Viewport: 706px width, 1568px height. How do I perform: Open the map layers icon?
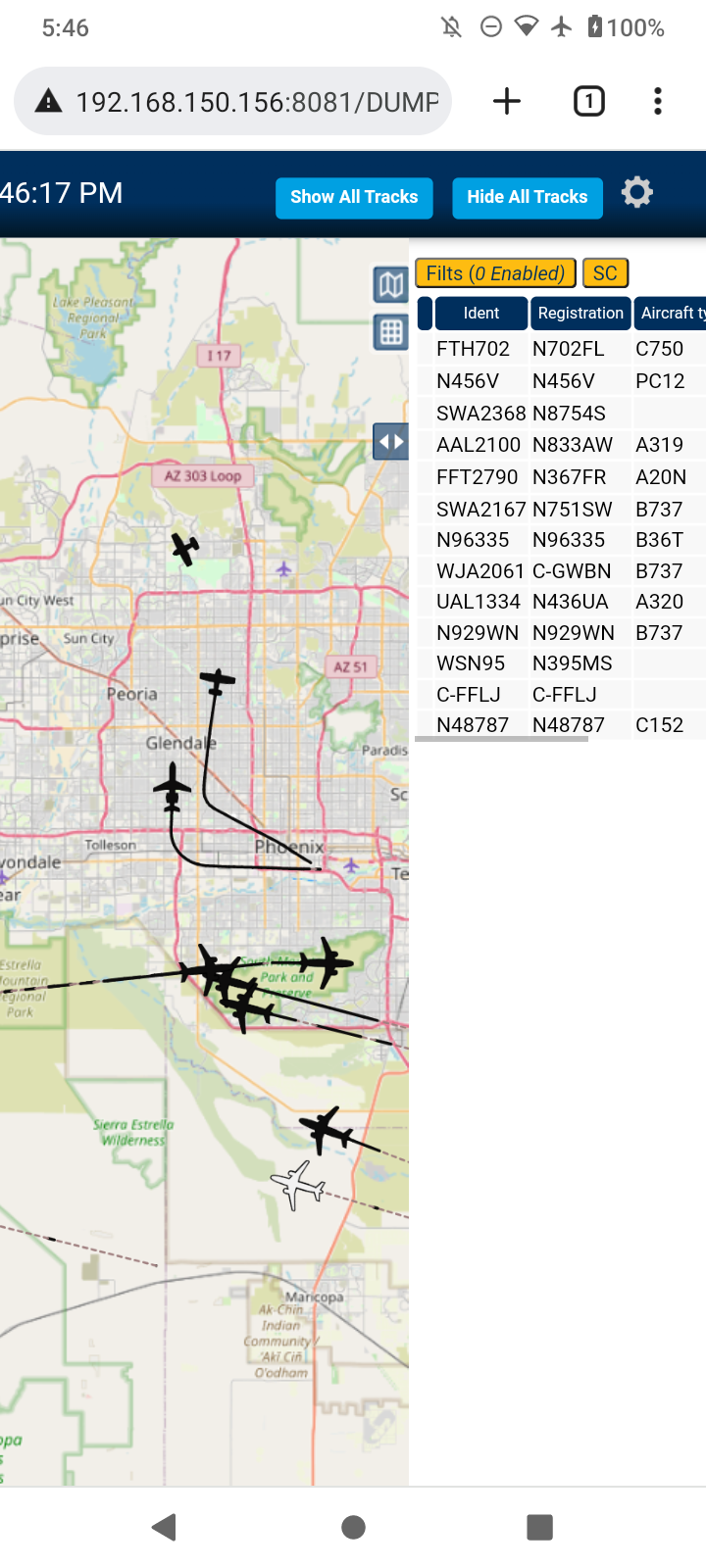[390, 285]
